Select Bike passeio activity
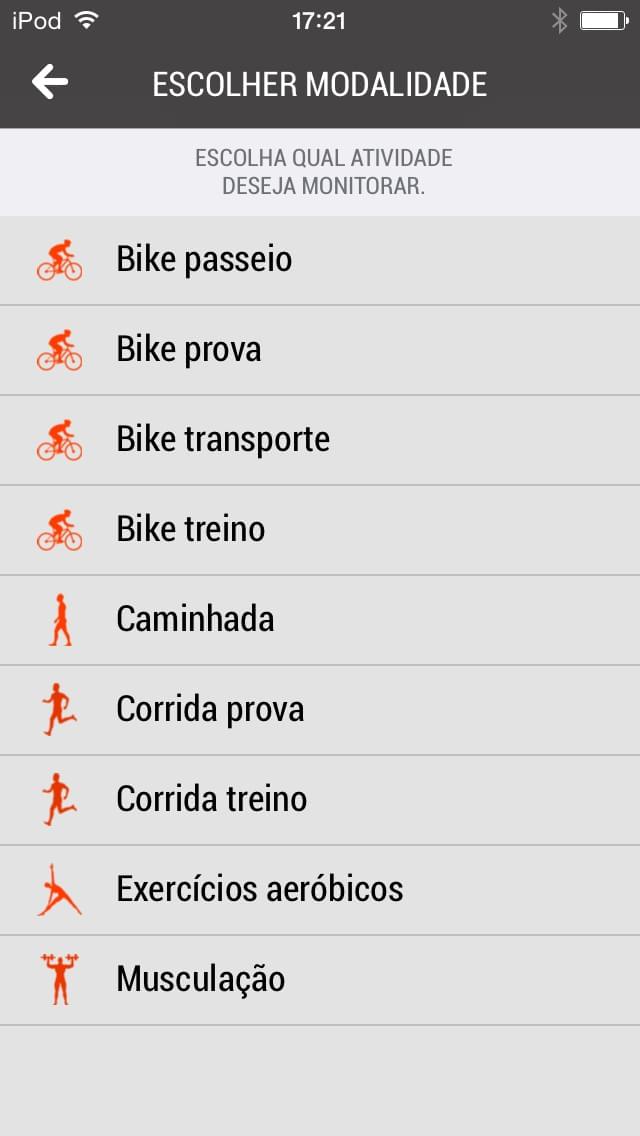The width and height of the screenshot is (640, 1136). coord(320,260)
